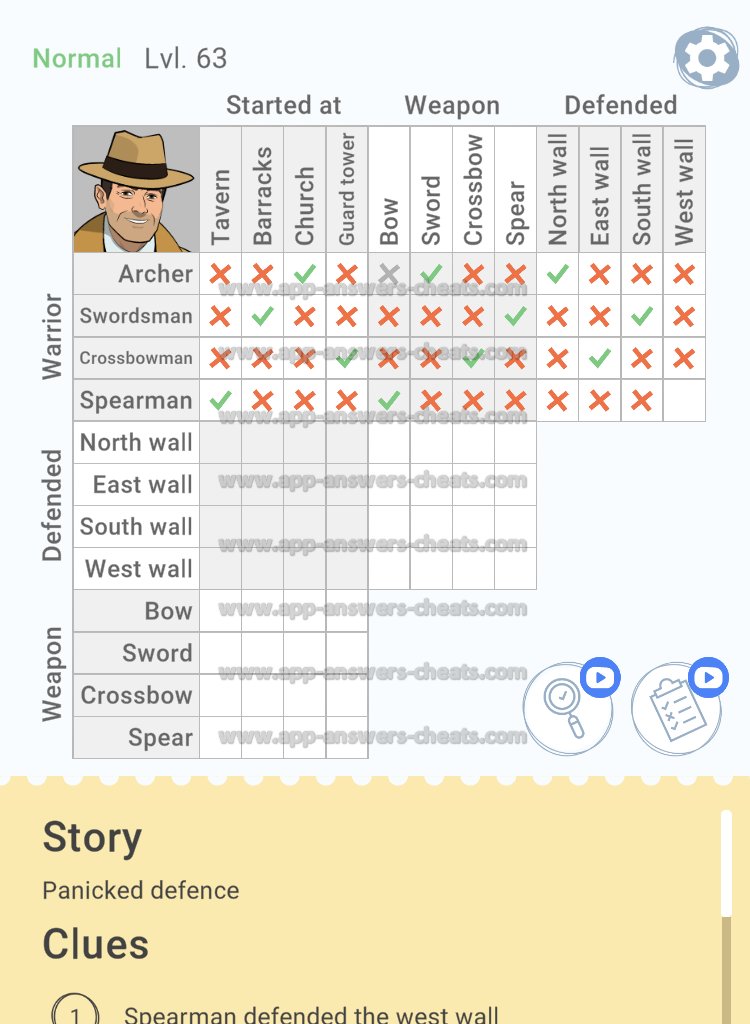Change the Swordsman Barracks check mark cell
The height and width of the screenshot is (1024, 750).
pos(263,316)
